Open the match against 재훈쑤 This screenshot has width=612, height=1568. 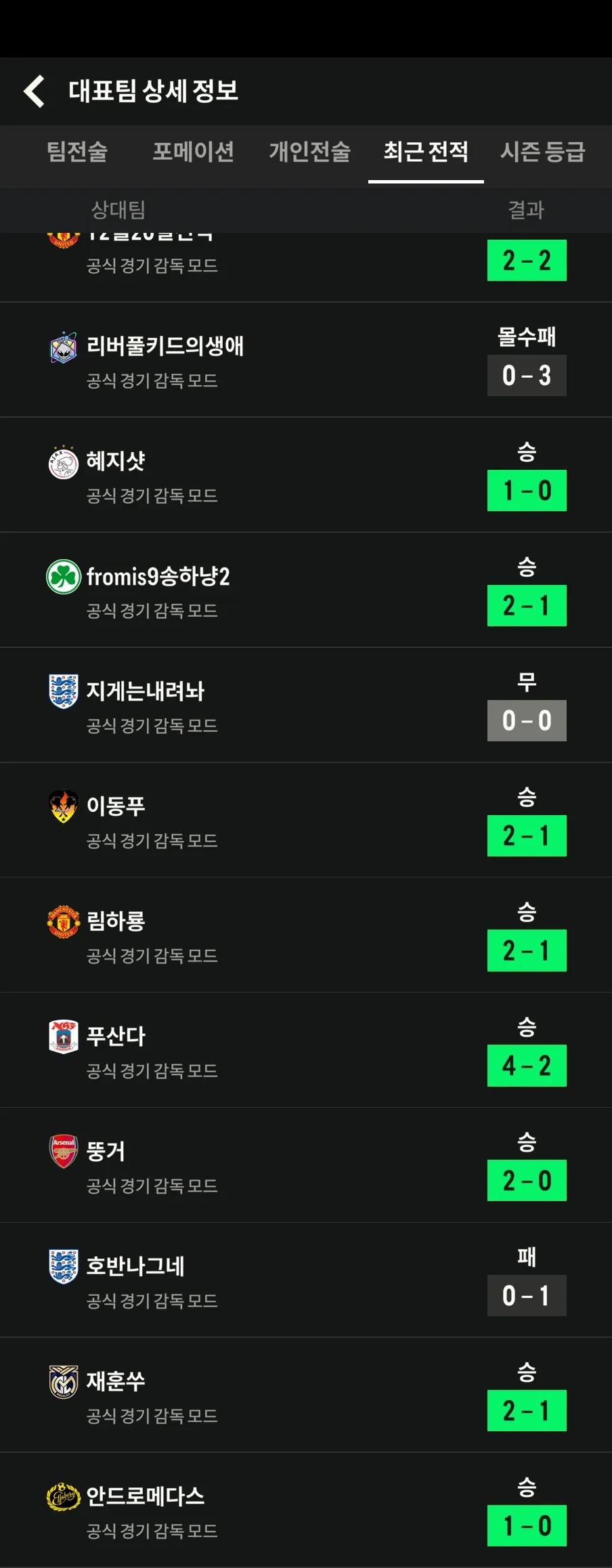[306, 1396]
